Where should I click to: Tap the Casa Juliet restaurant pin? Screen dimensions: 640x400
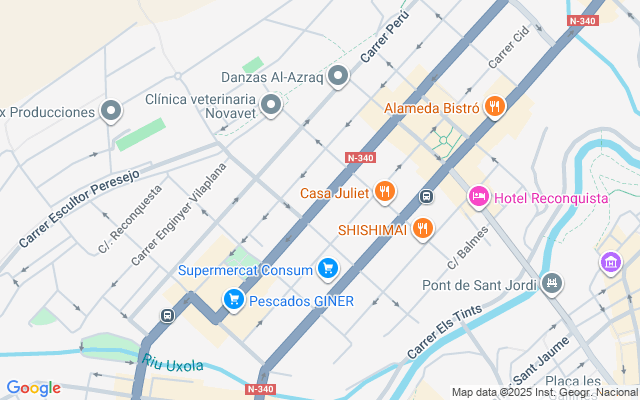[384, 191]
